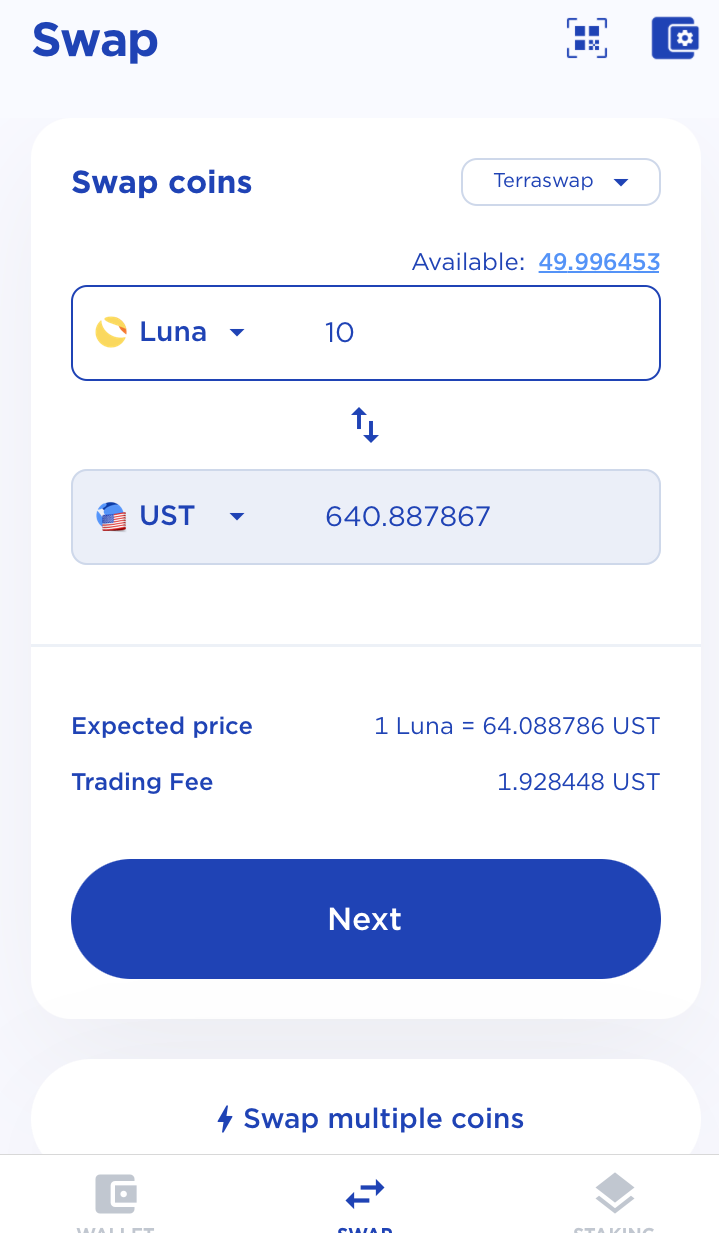
Task: Select the Swap tab
Action: click(365, 1198)
